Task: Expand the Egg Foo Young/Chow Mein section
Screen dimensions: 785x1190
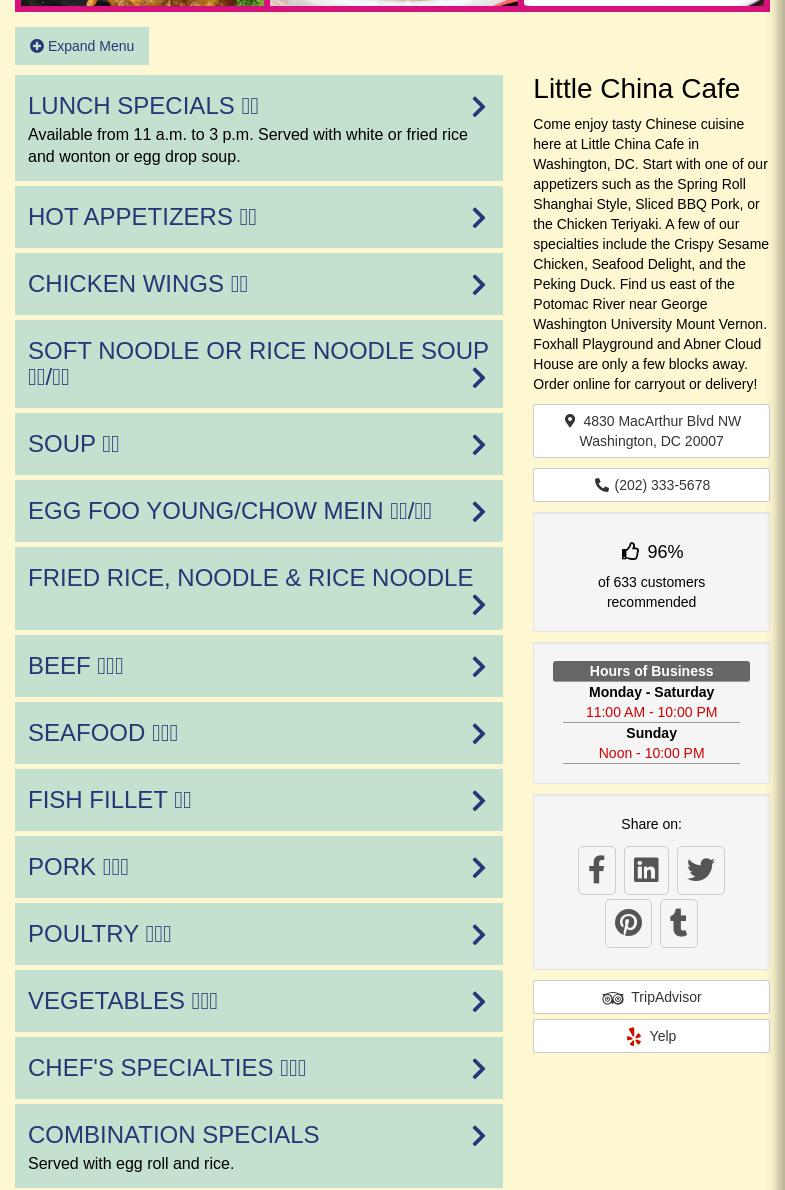Action: [x=258, y=511]
